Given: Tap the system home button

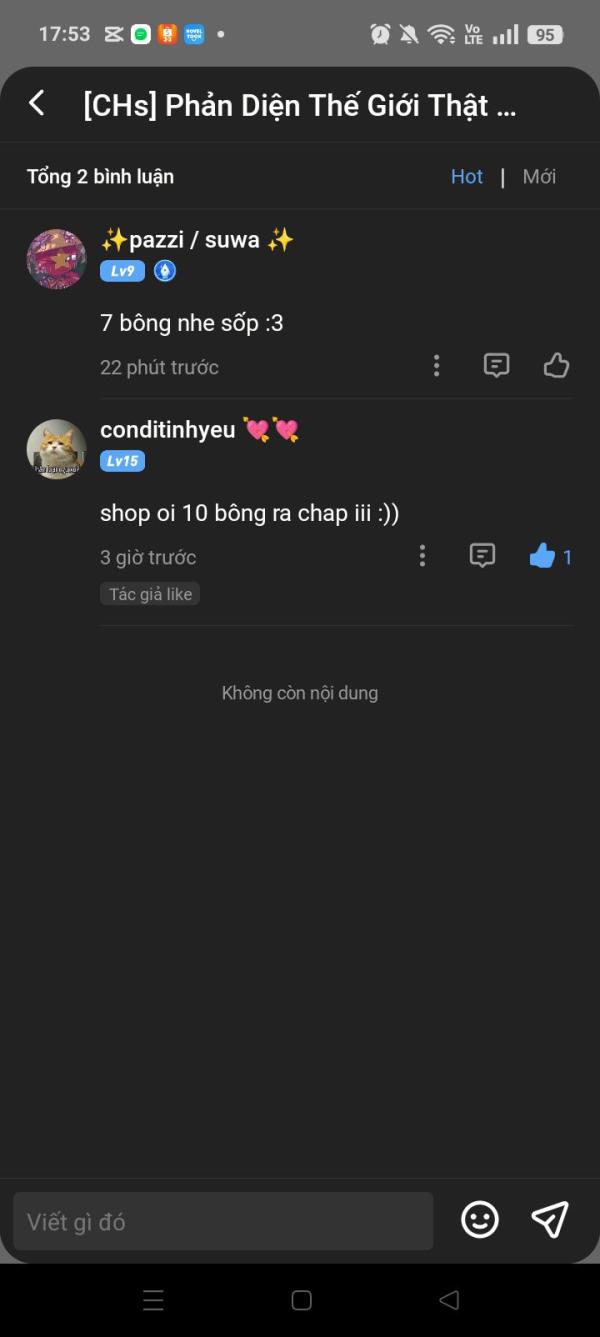Looking at the screenshot, I should [301, 1300].
